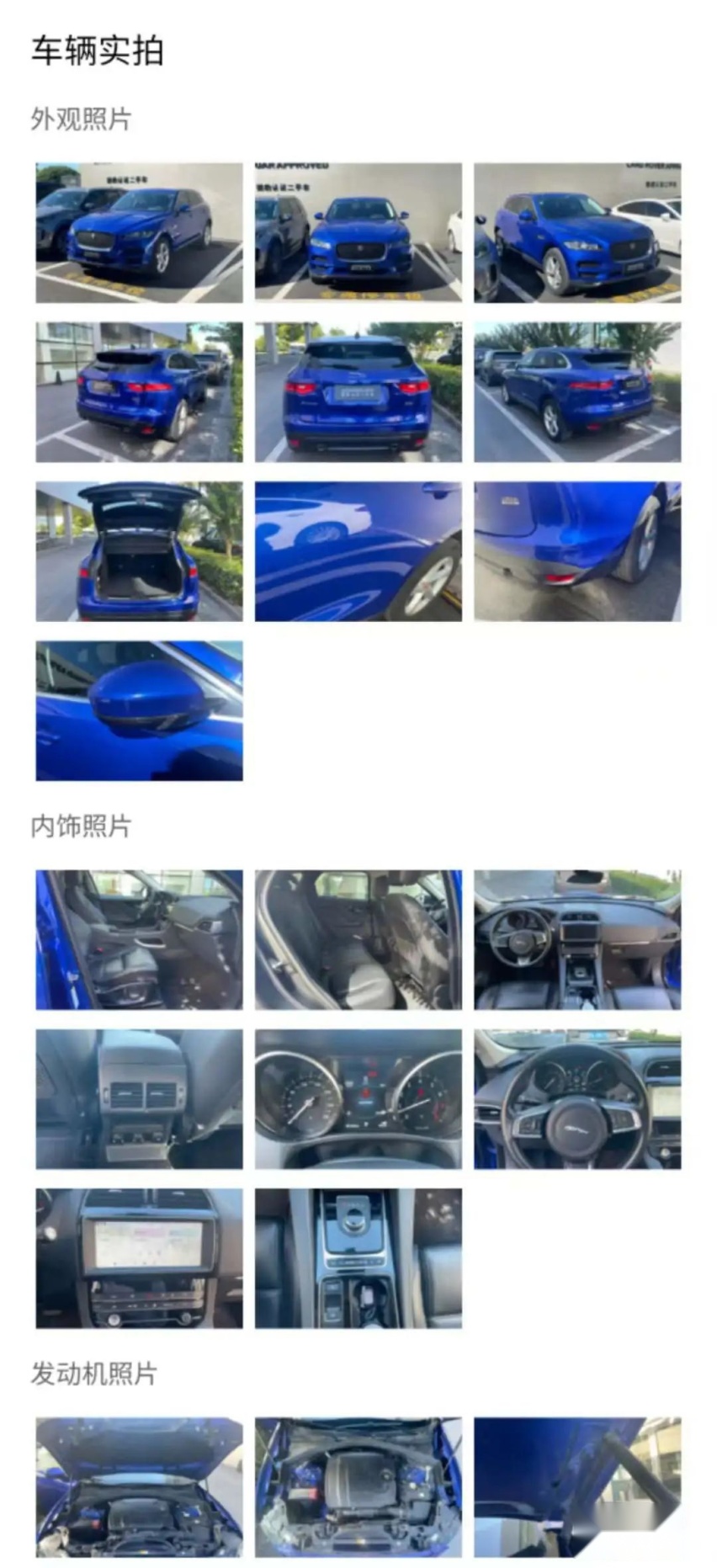The height and width of the screenshot is (1568, 717).
Task: Open the photo with trunk lid open
Action: pos(139,551)
